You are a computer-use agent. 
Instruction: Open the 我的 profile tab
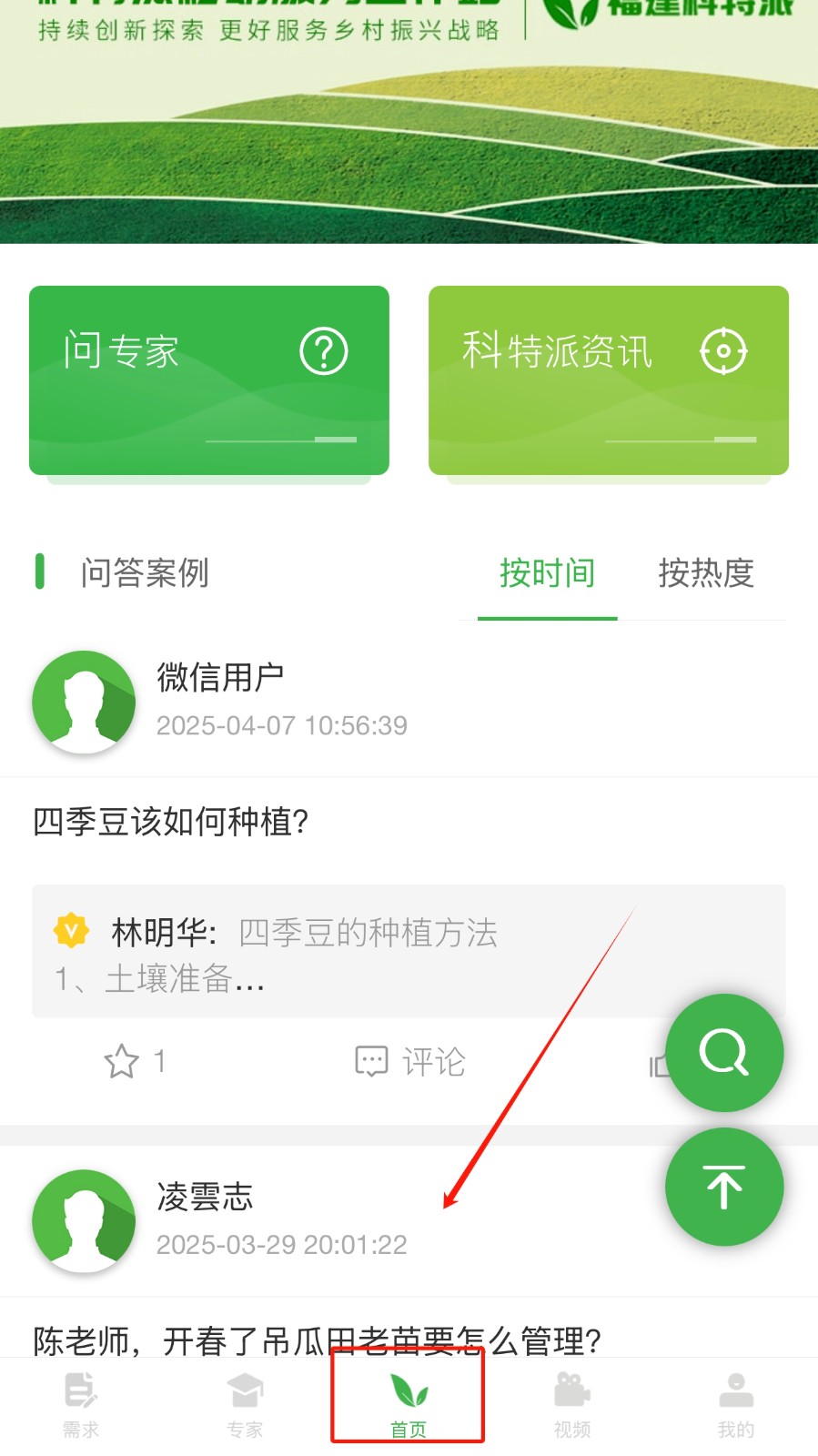[735, 1405]
